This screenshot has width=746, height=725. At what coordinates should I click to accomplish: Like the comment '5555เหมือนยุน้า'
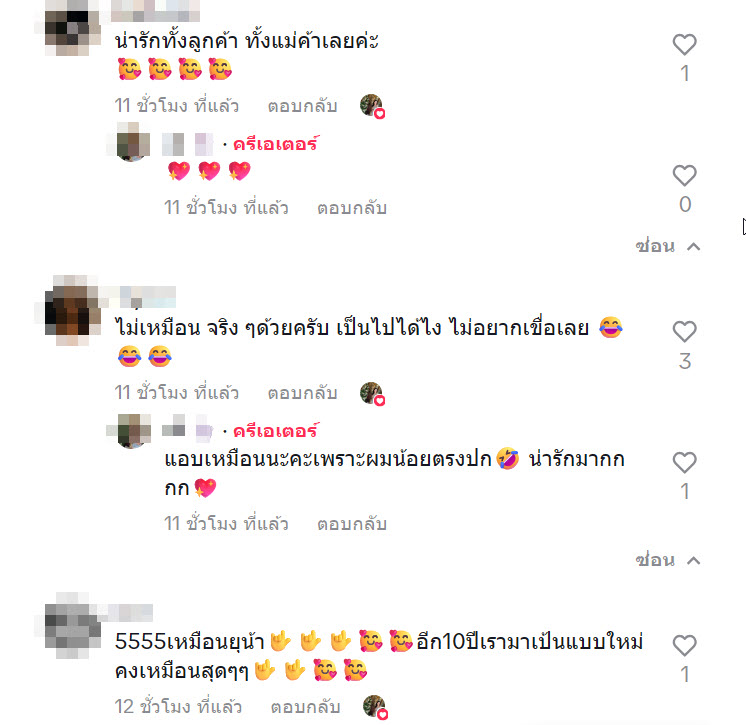(684, 645)
